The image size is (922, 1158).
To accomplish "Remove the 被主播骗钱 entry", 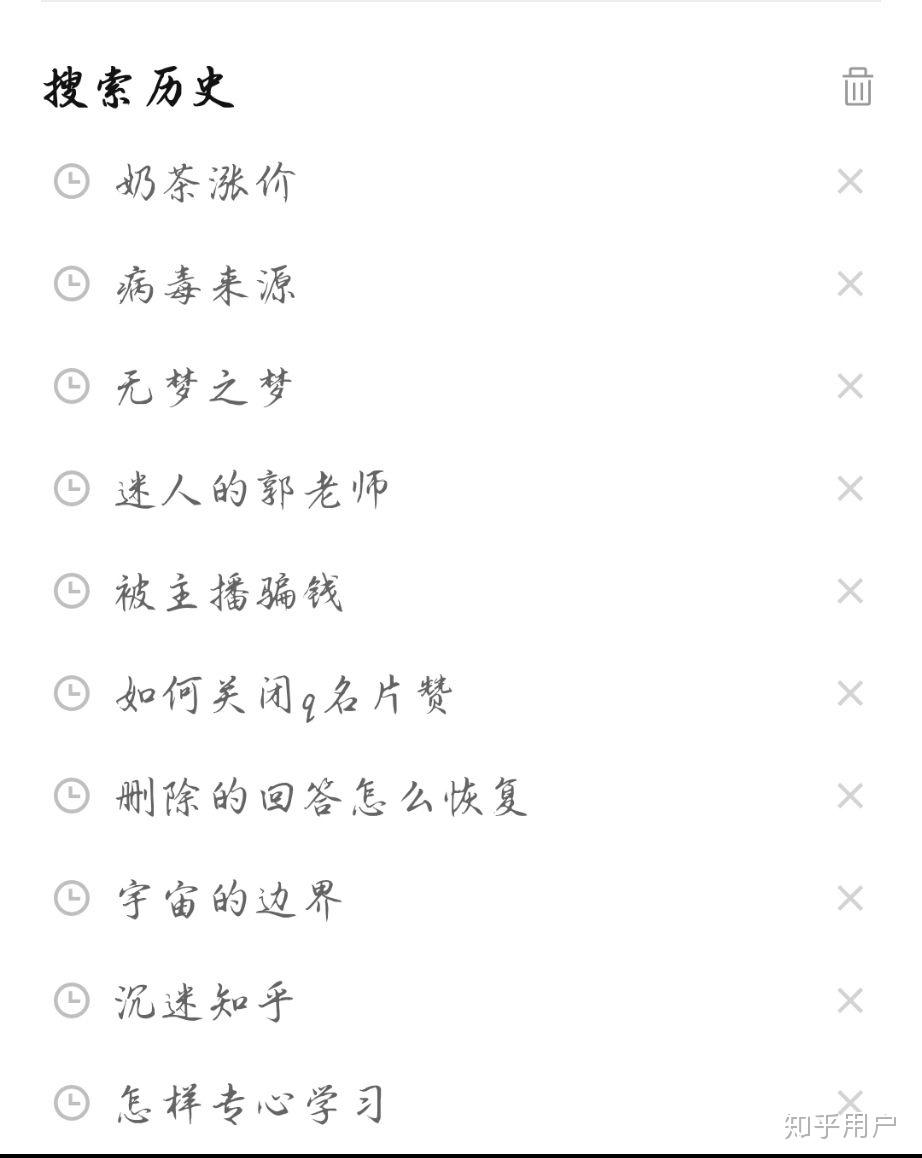I will pos(849,592).
